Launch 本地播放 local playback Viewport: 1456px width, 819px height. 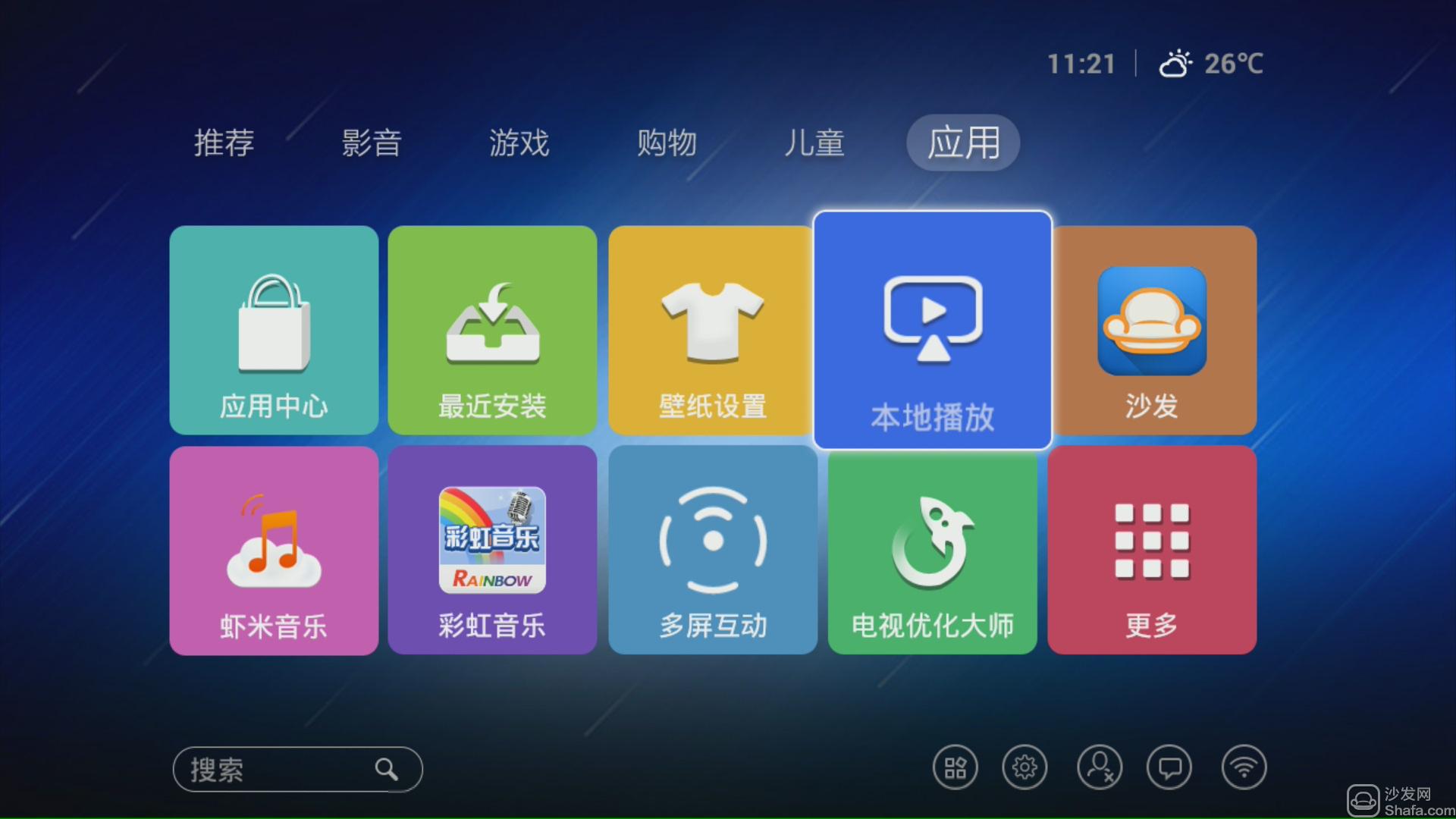click(x=932, y=330)
